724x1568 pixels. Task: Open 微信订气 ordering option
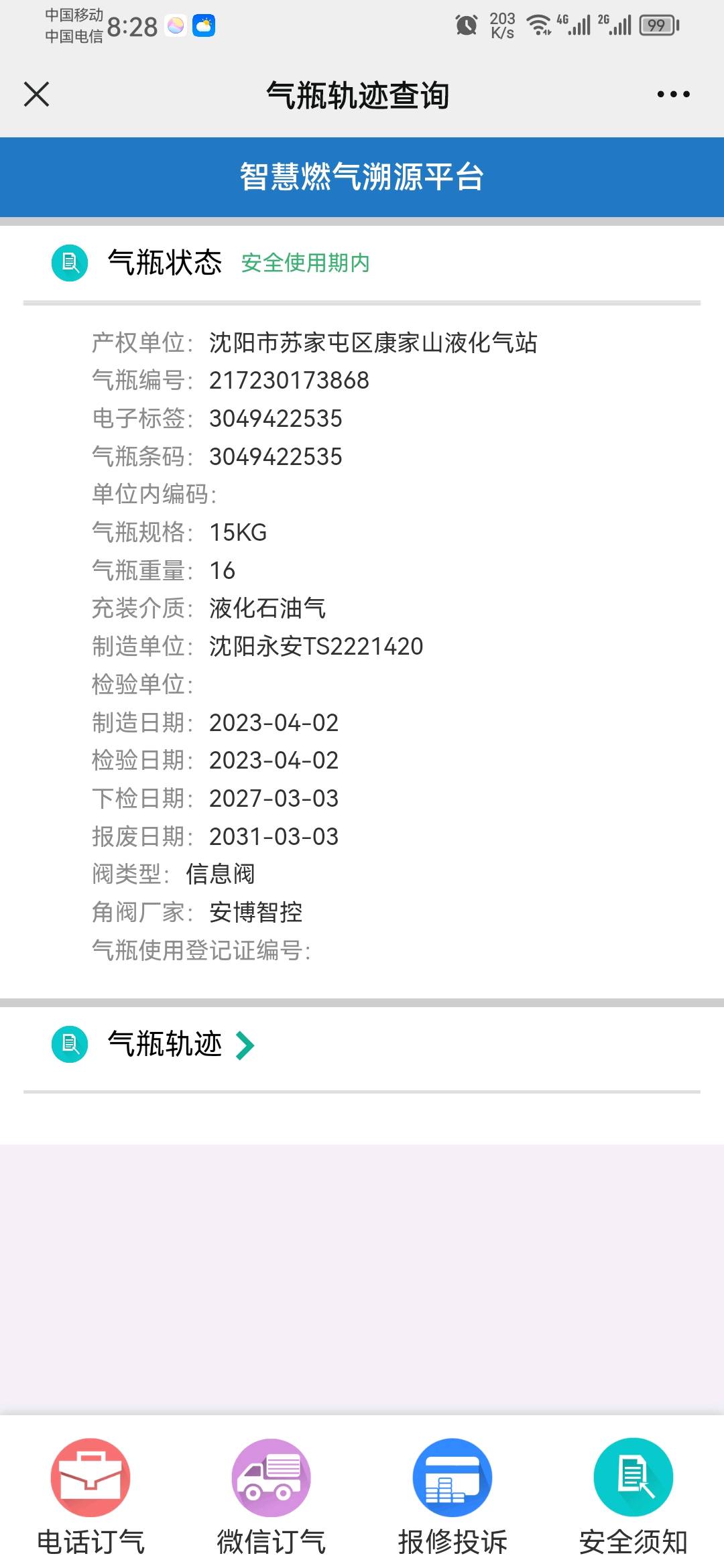271,1495
